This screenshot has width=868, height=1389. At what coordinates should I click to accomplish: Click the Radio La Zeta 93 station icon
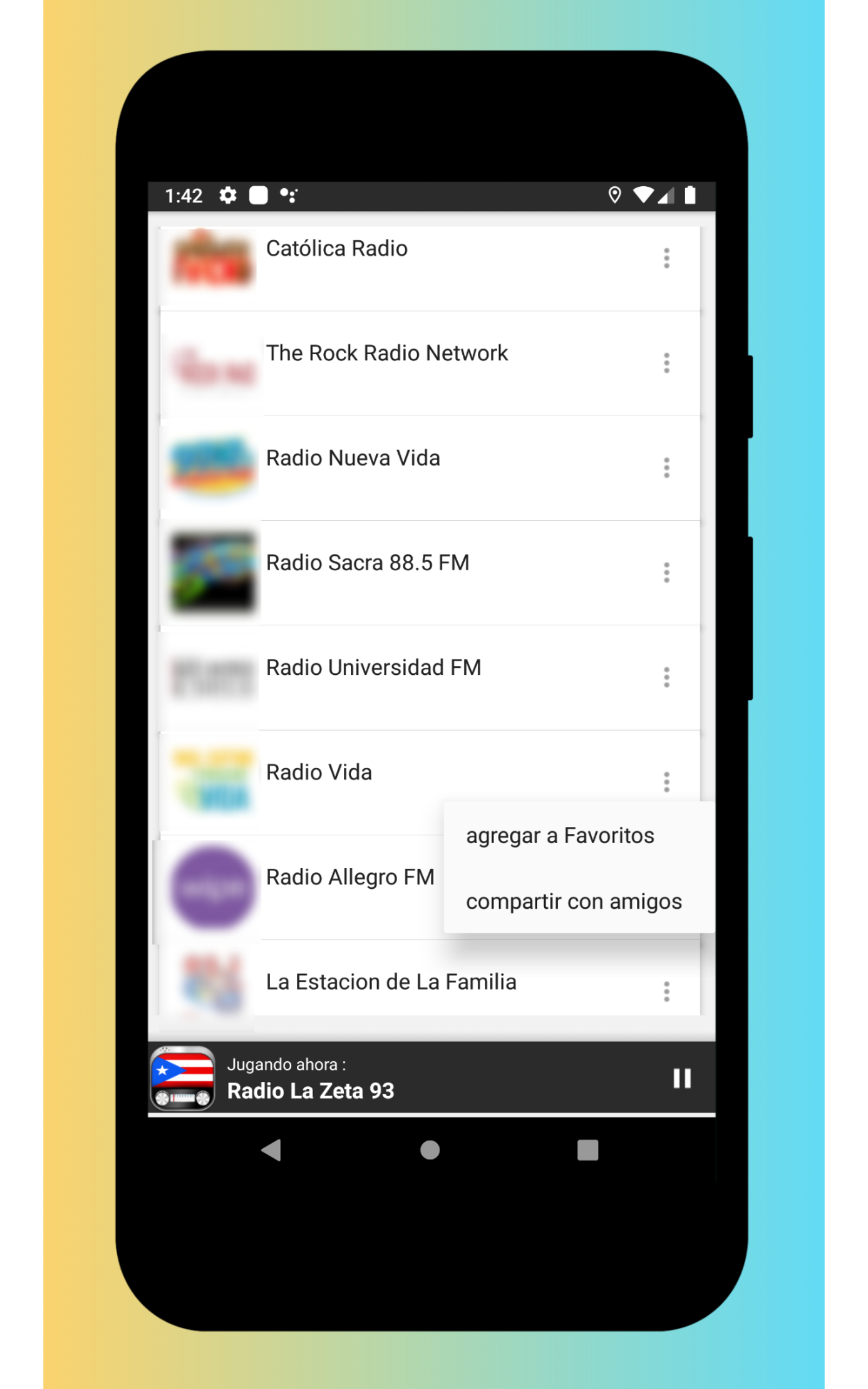[183, 1078]
